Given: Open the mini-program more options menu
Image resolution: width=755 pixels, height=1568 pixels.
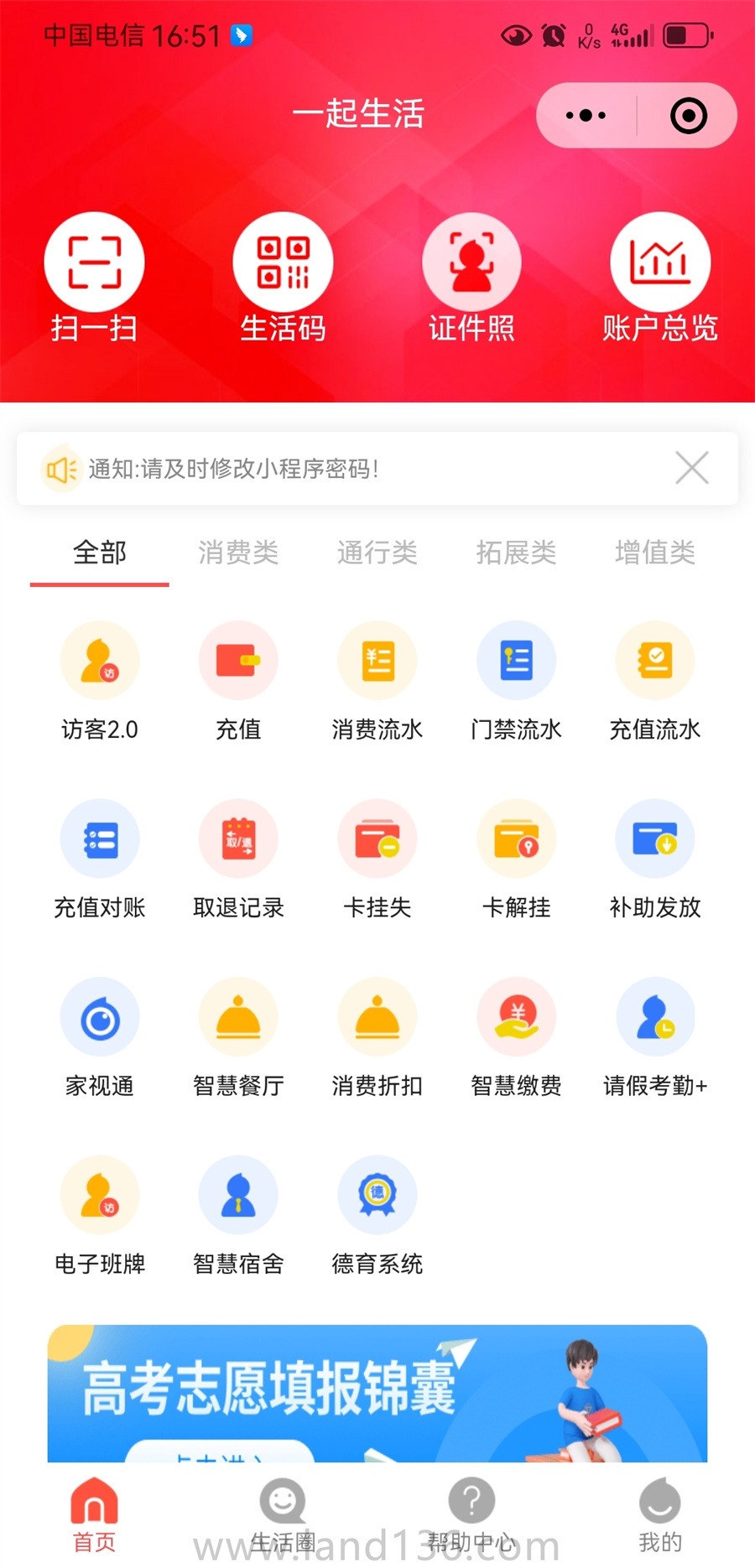Looking at the screenshot, I should [586, 115].
